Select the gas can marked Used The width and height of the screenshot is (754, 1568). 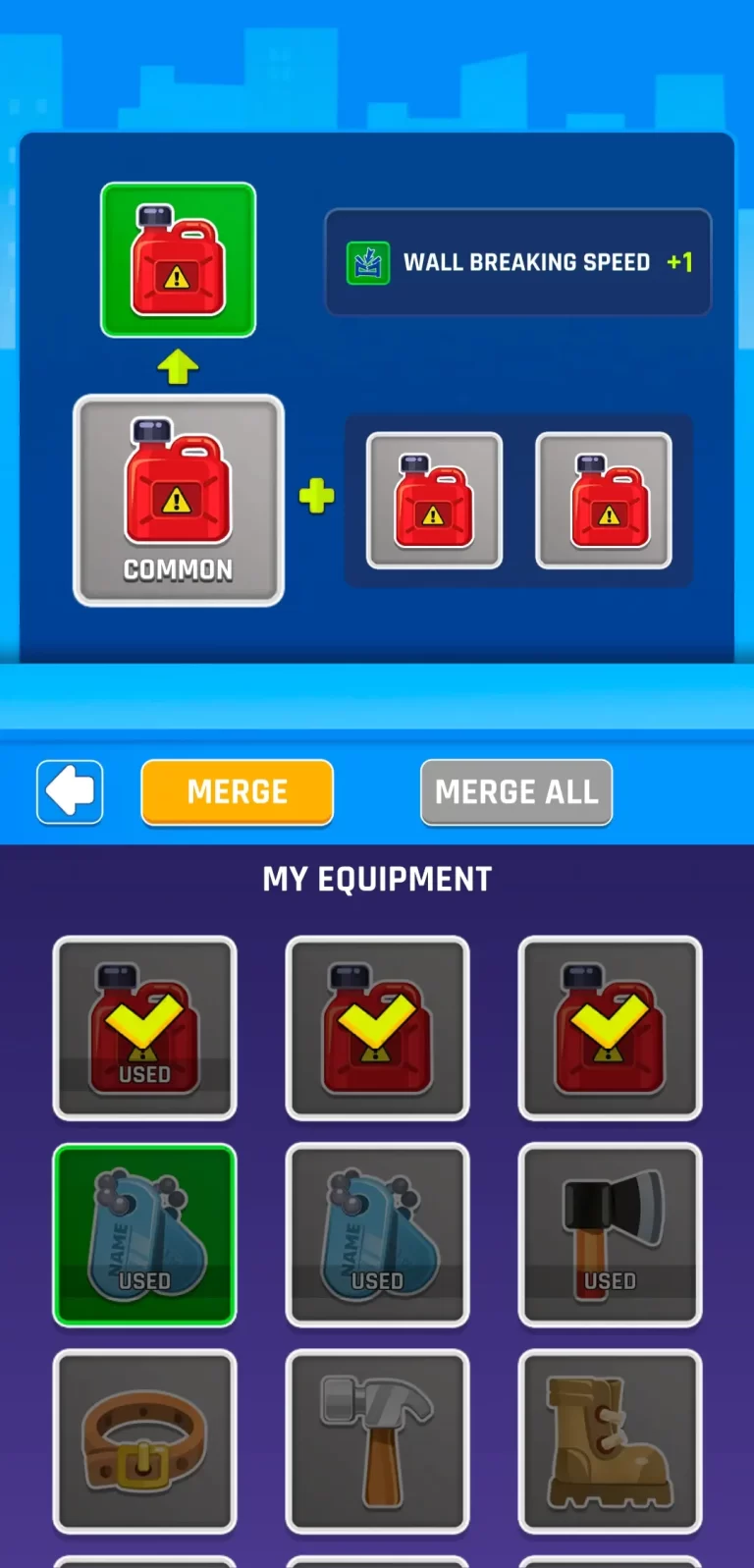144,1028
